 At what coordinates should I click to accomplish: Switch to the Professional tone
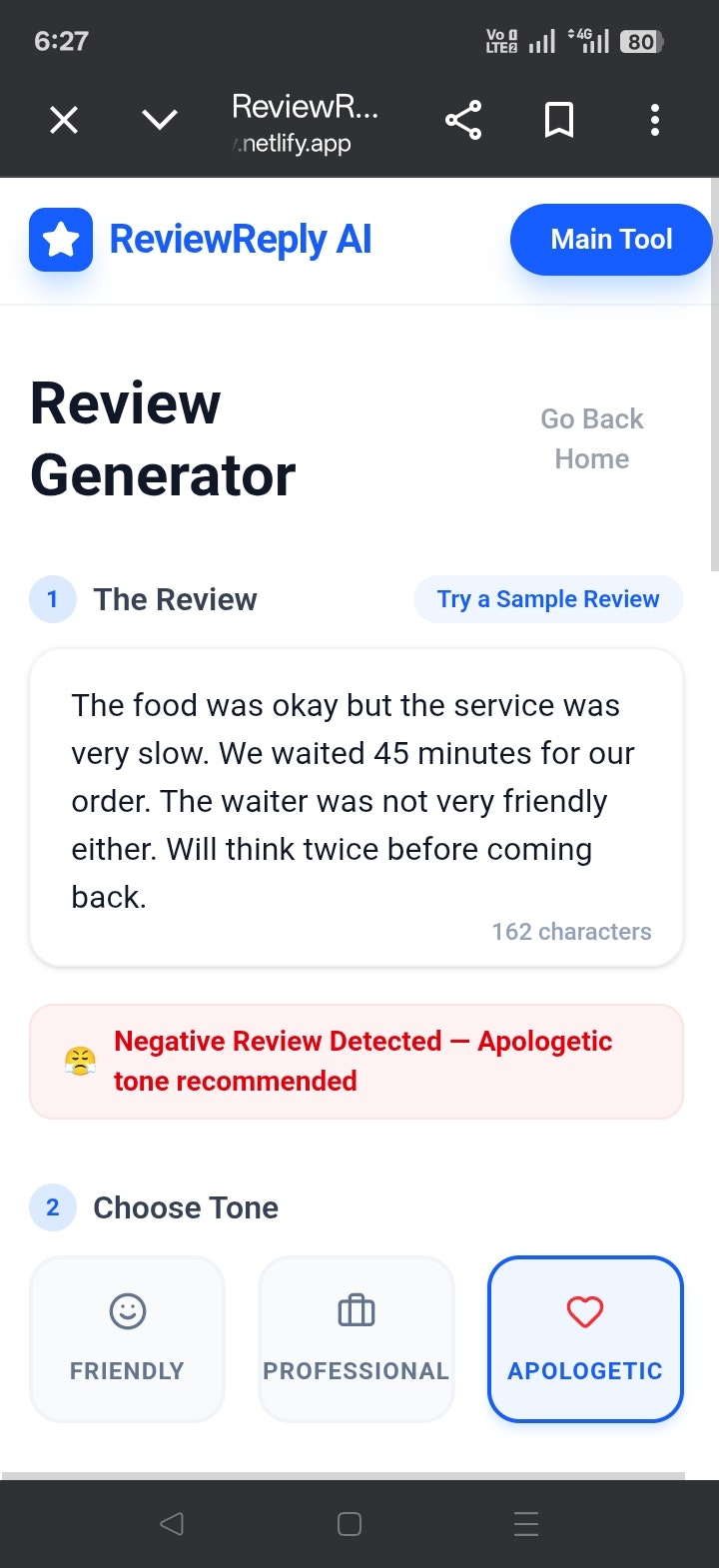[x=356, y=1338]
